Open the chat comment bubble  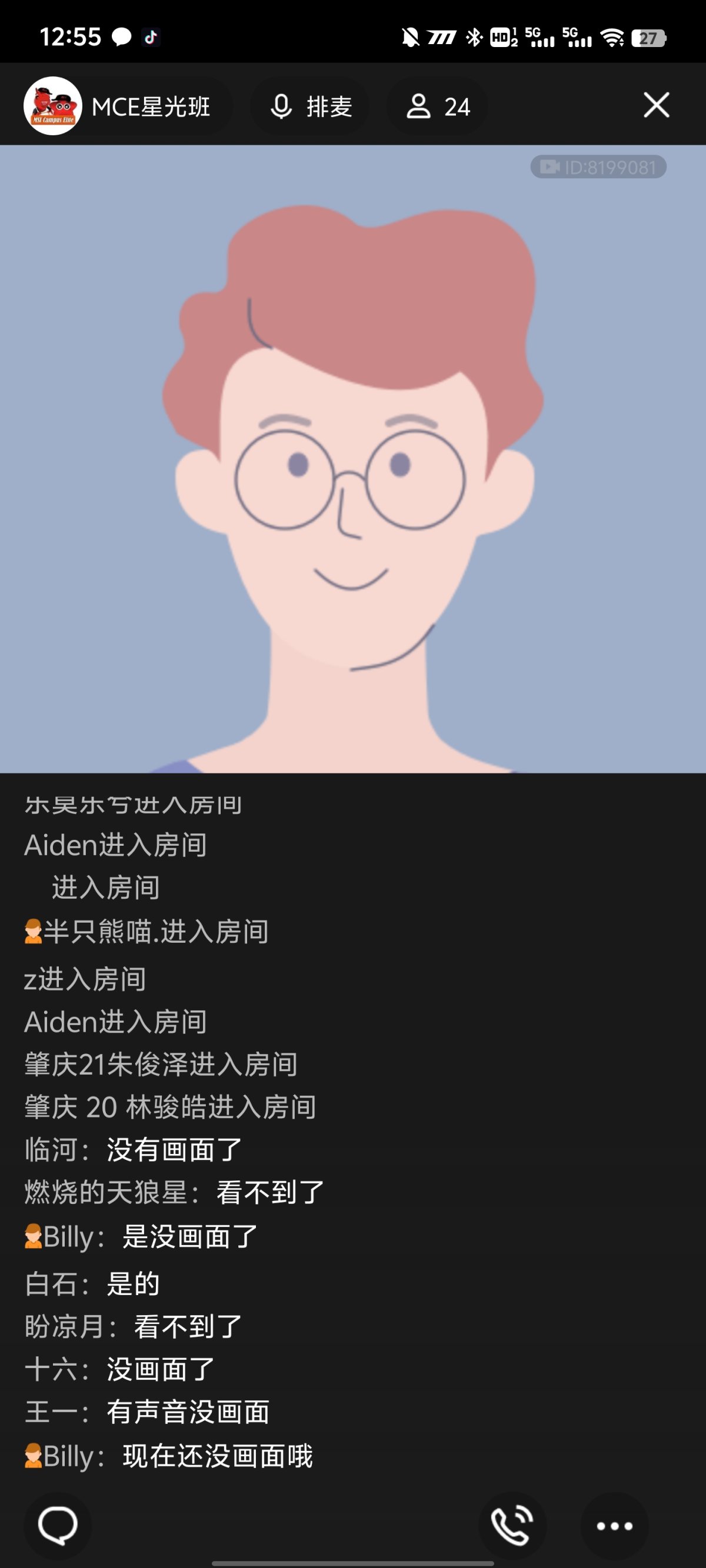[x=58, y=1526]
